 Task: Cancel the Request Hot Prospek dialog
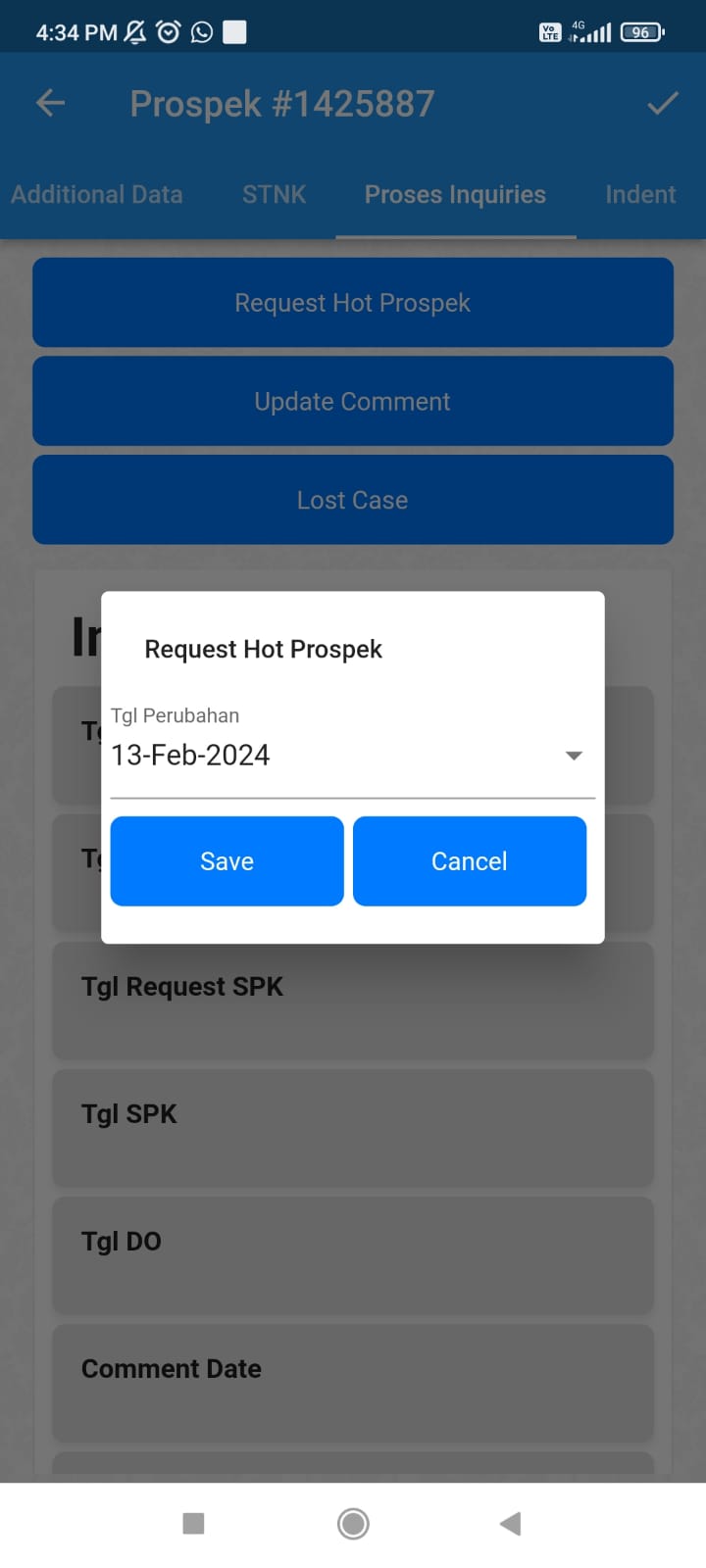coord(470,860)
